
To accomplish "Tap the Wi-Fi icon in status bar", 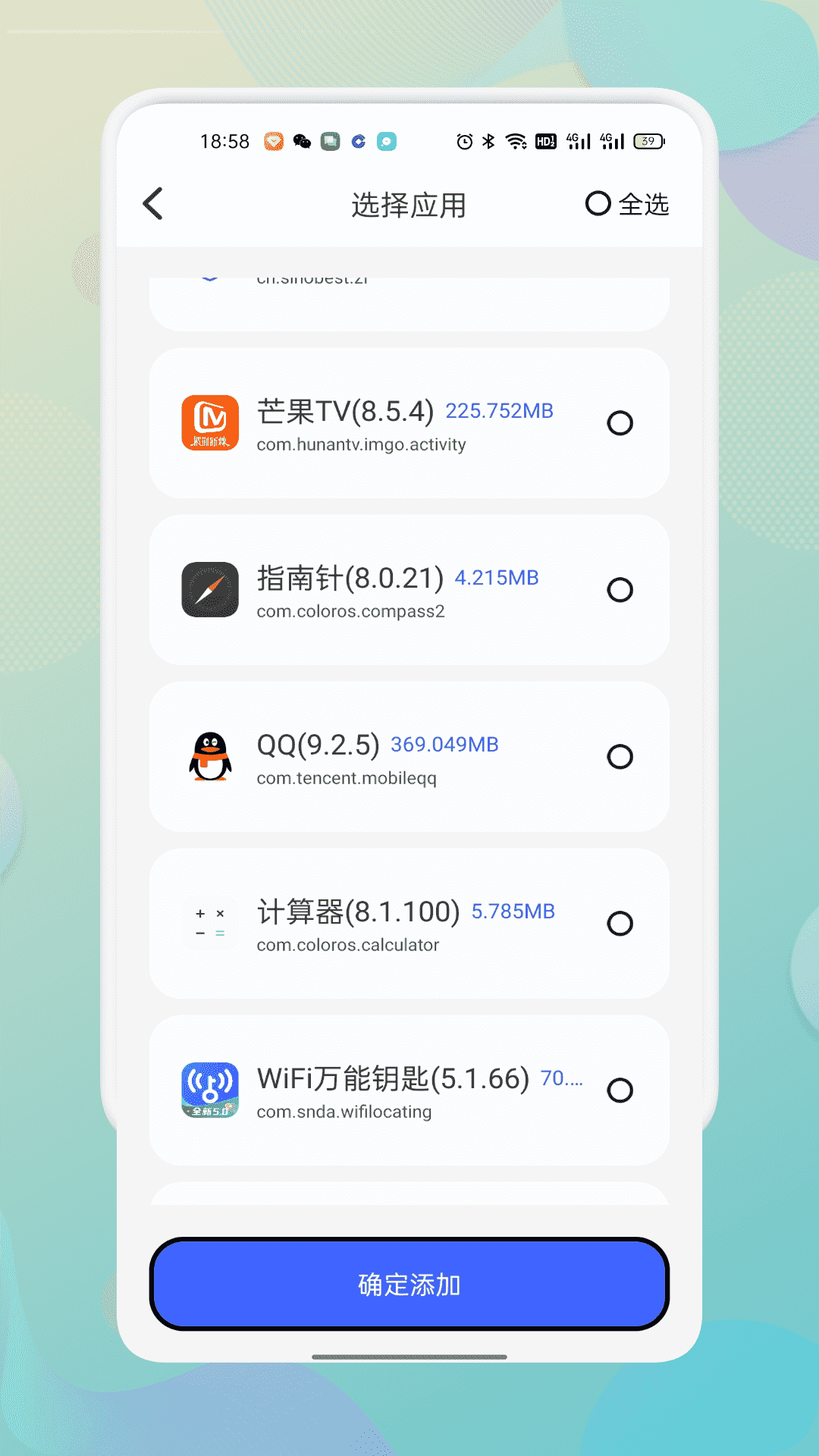I will (516, 141).
